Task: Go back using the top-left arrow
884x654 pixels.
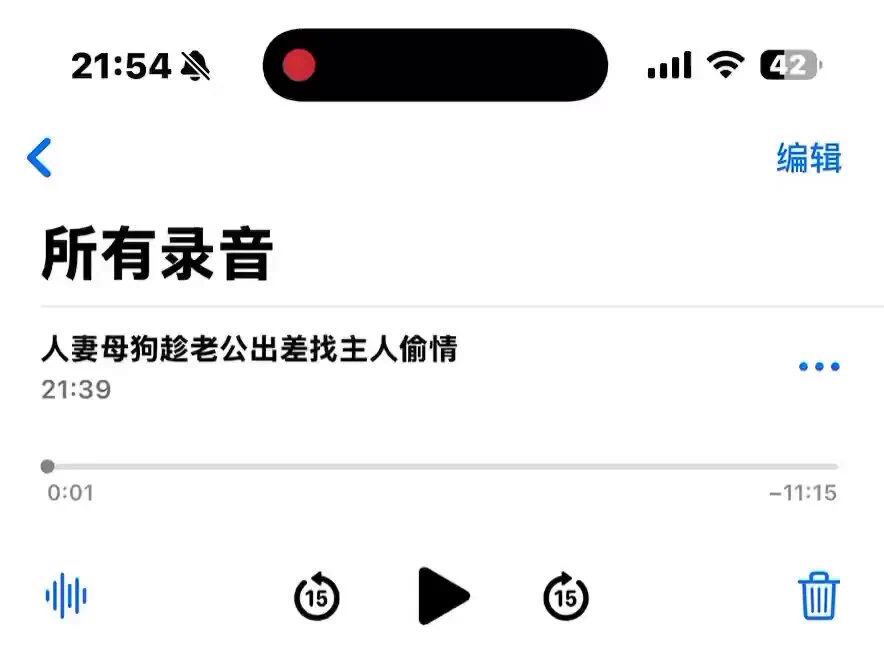Action: tap(40, 158)
